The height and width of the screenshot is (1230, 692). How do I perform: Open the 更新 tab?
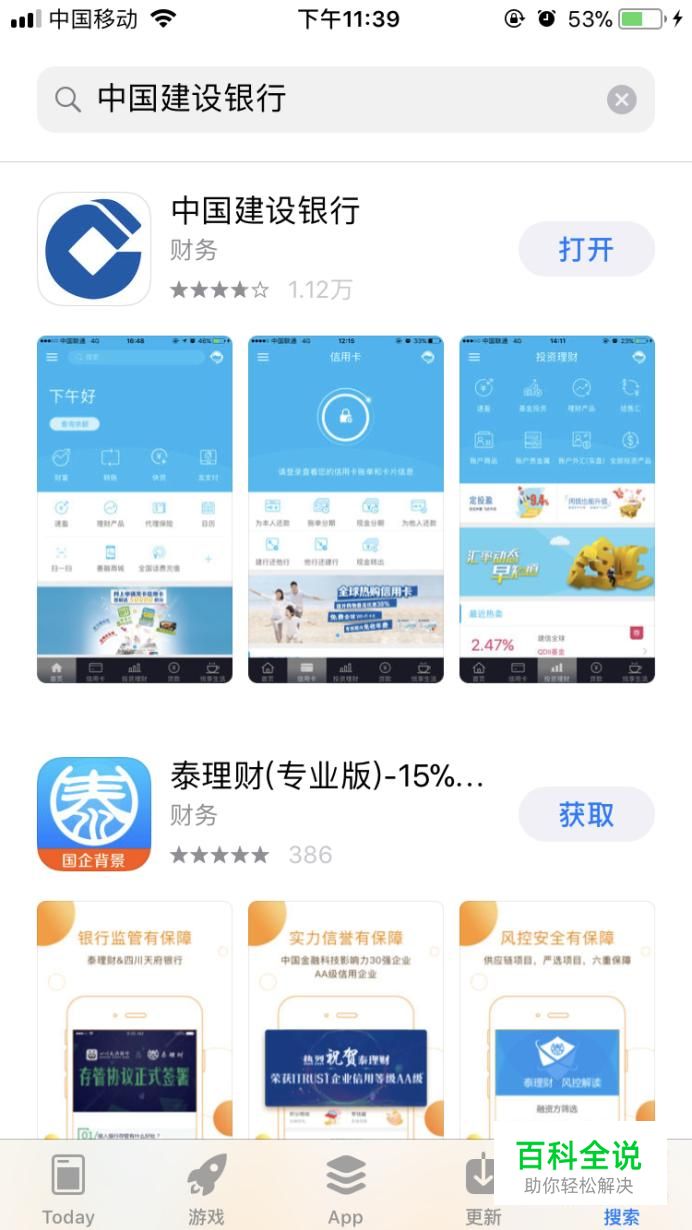[483, 1187]
